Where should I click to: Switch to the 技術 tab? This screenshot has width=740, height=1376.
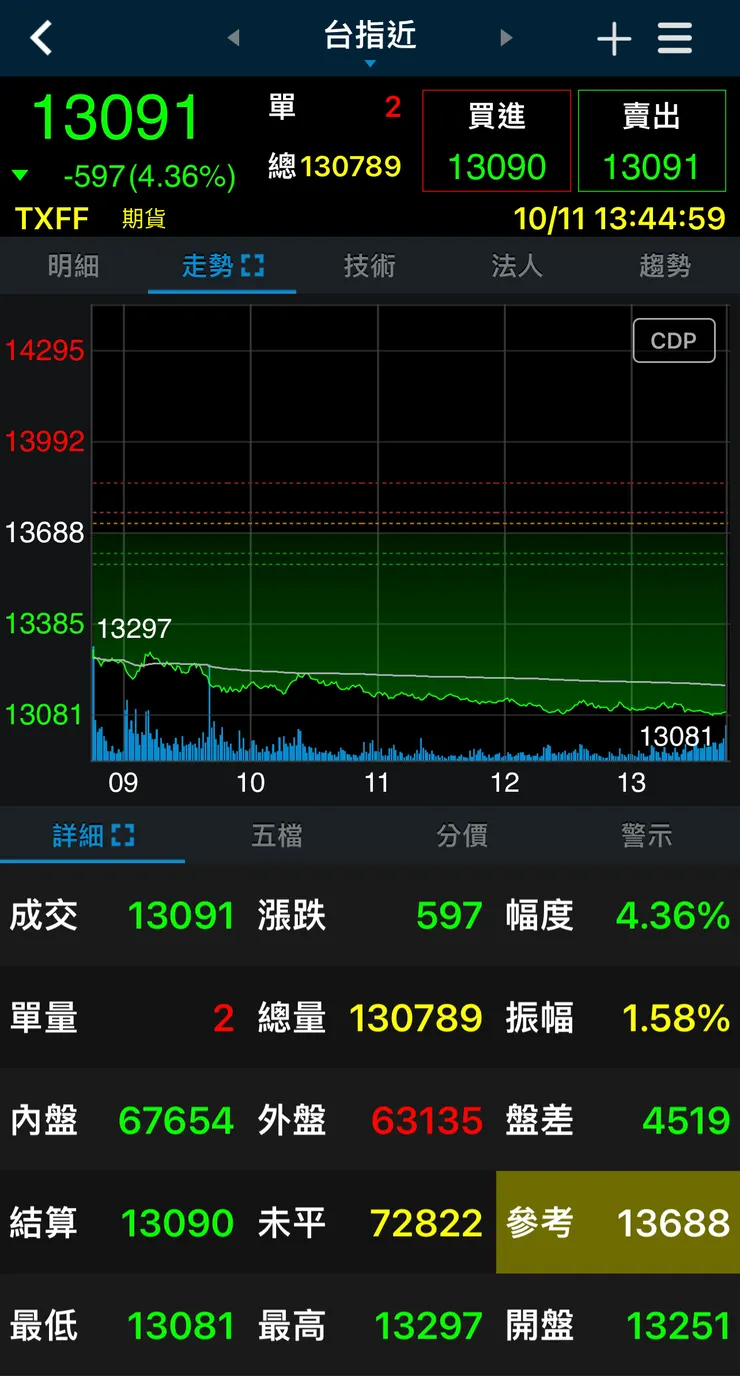point(369,265)
